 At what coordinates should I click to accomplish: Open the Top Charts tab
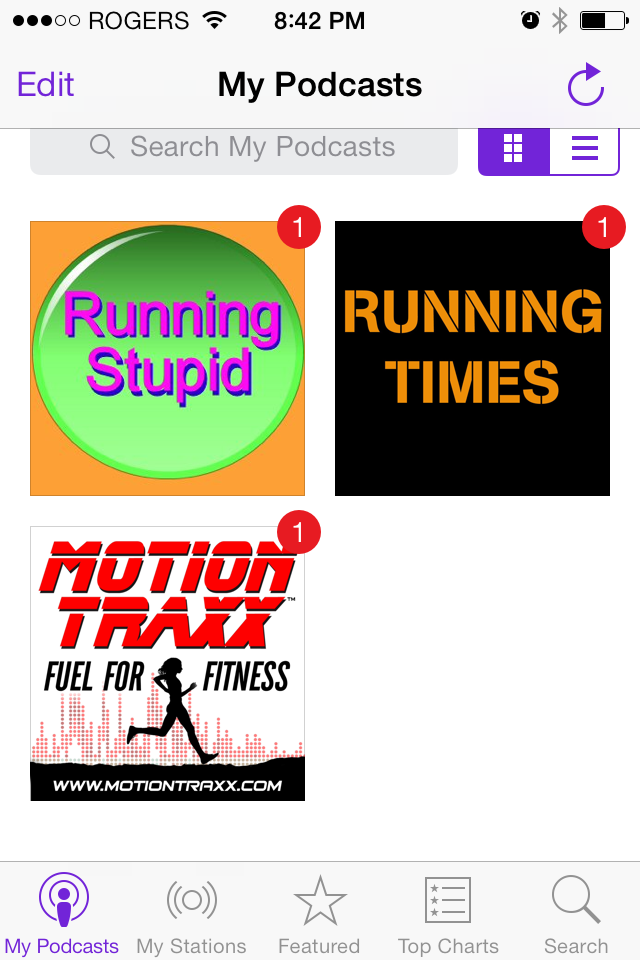tap(448, 912)
